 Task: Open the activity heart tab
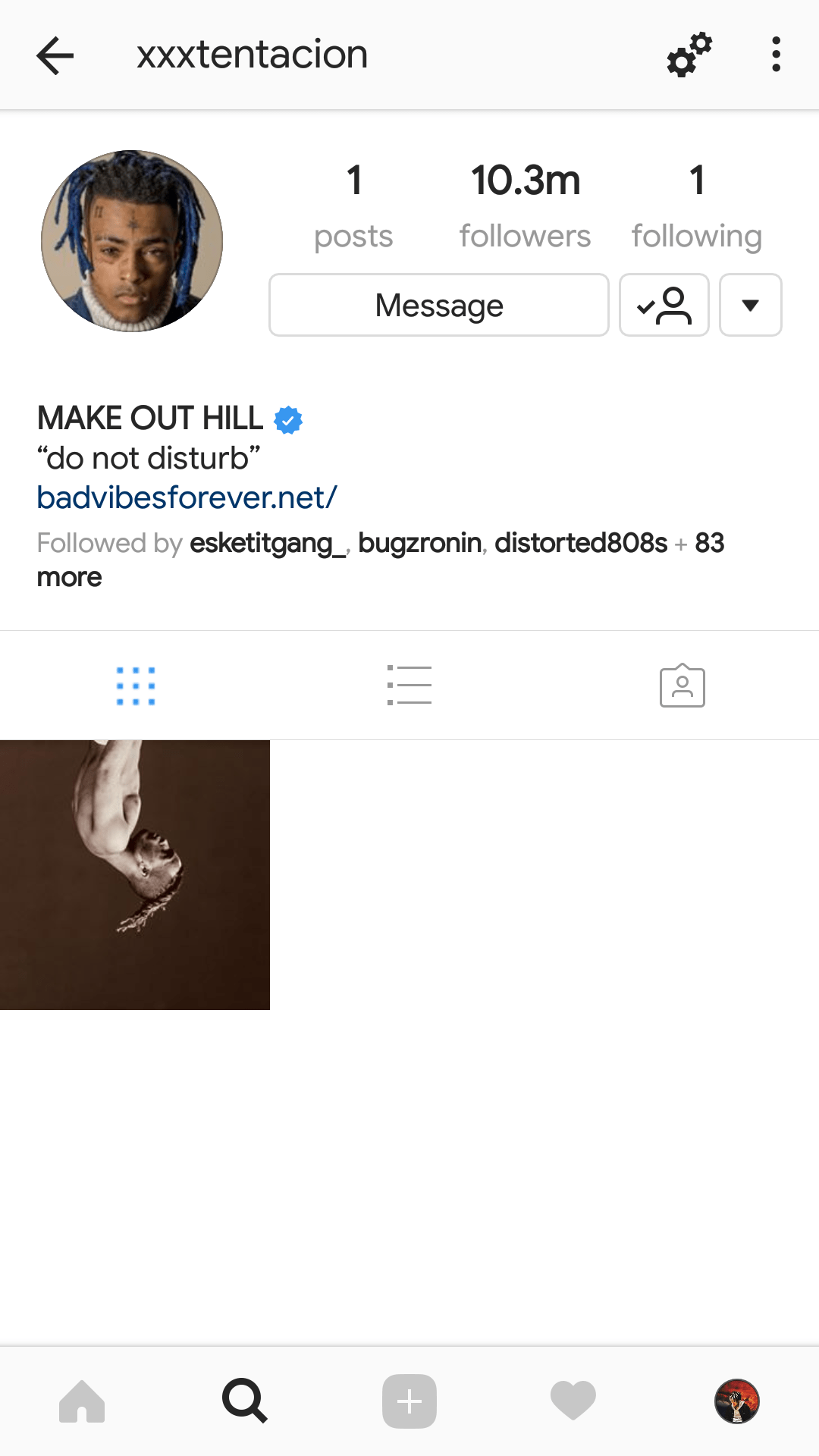coord(573,1401)
